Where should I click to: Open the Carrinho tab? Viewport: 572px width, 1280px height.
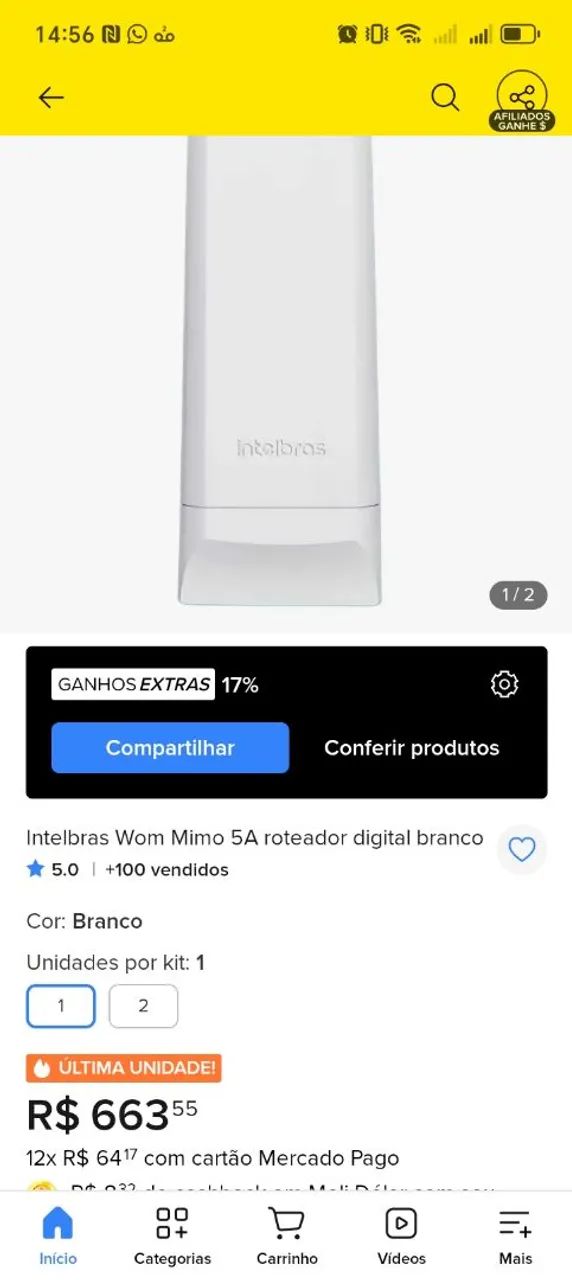click(287, 1236)
